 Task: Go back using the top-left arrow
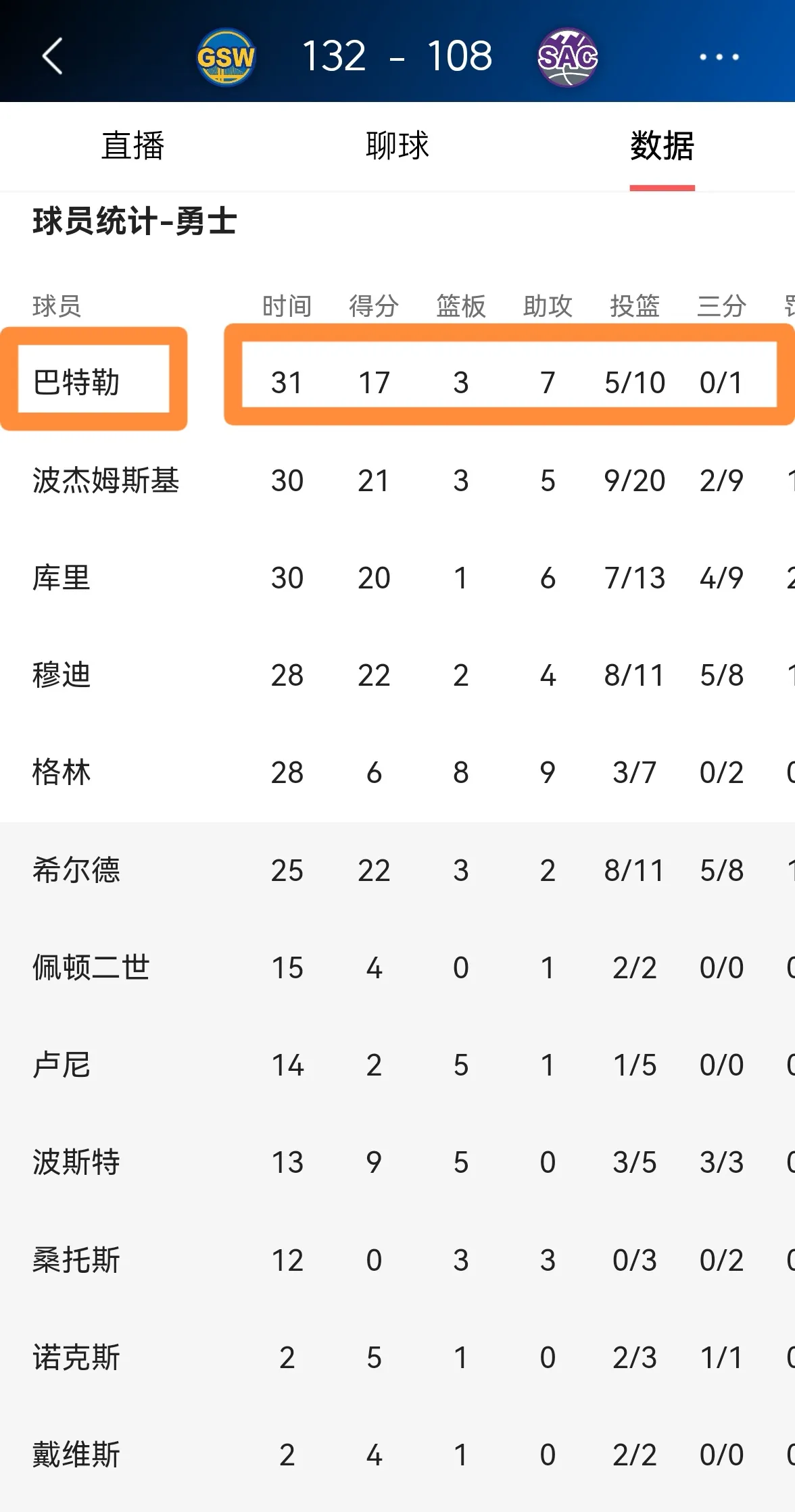[52, 56]
